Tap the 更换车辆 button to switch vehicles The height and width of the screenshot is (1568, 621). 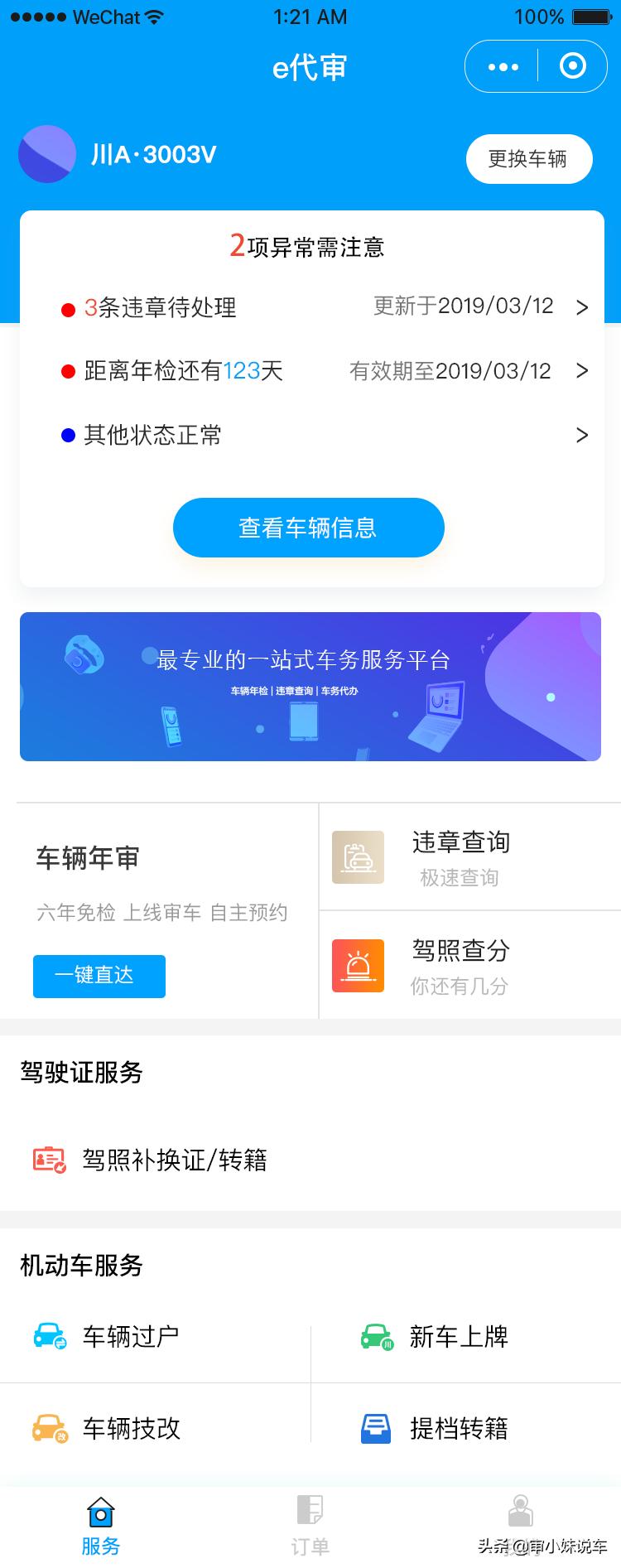[x=529, y=158]
